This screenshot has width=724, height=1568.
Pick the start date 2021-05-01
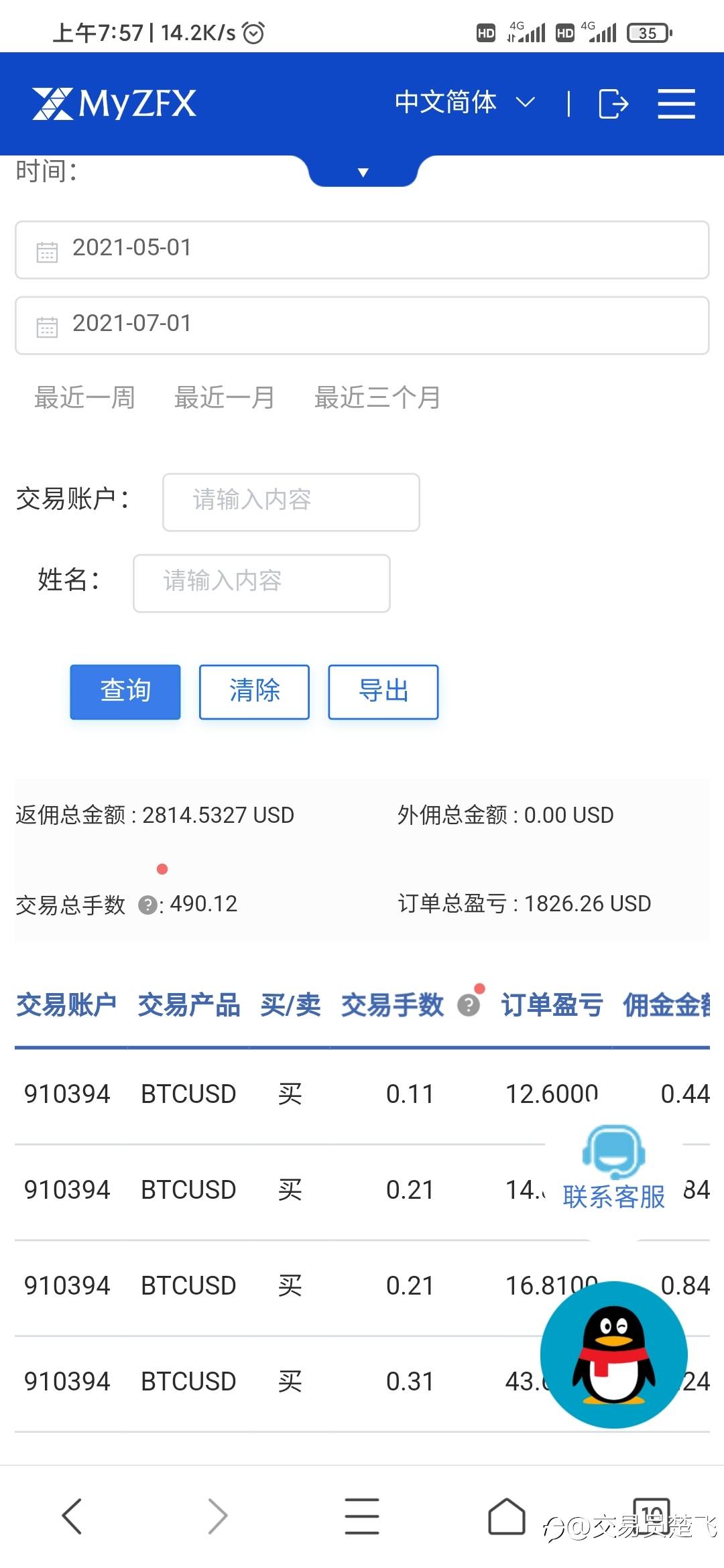pyautogui.click(x=362, y=249)
